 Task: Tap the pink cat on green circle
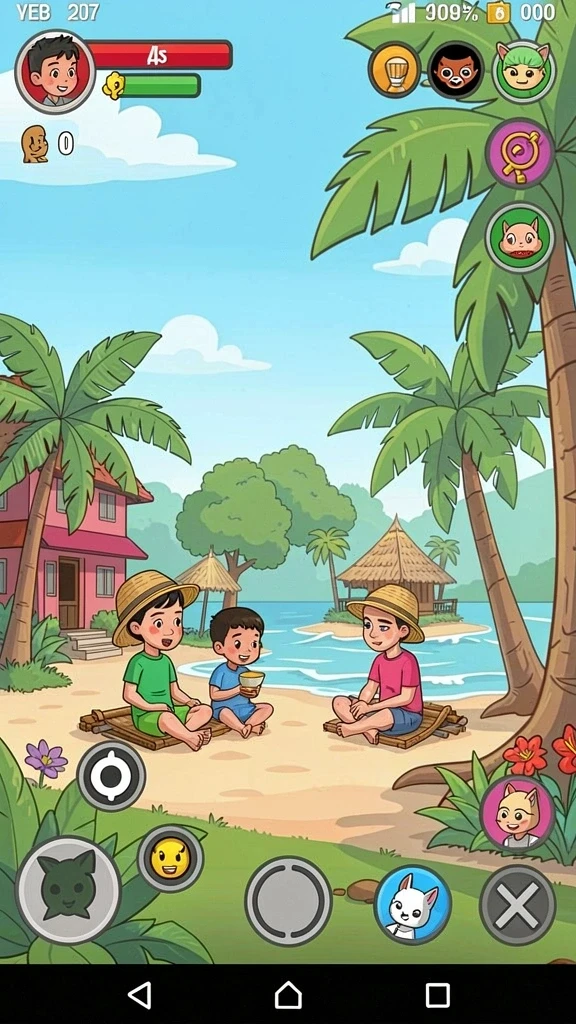pos(520,238)
